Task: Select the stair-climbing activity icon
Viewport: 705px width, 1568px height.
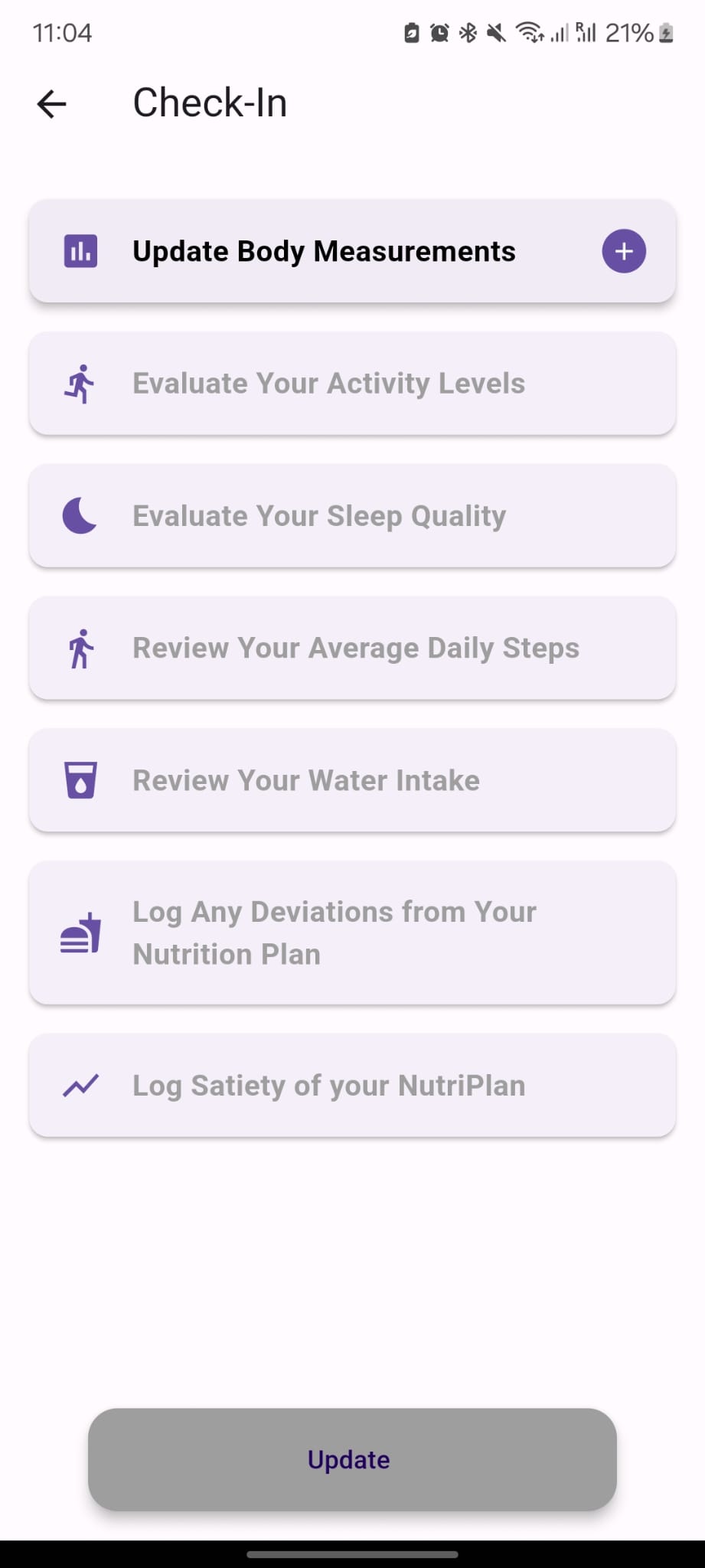Action: 80,384
